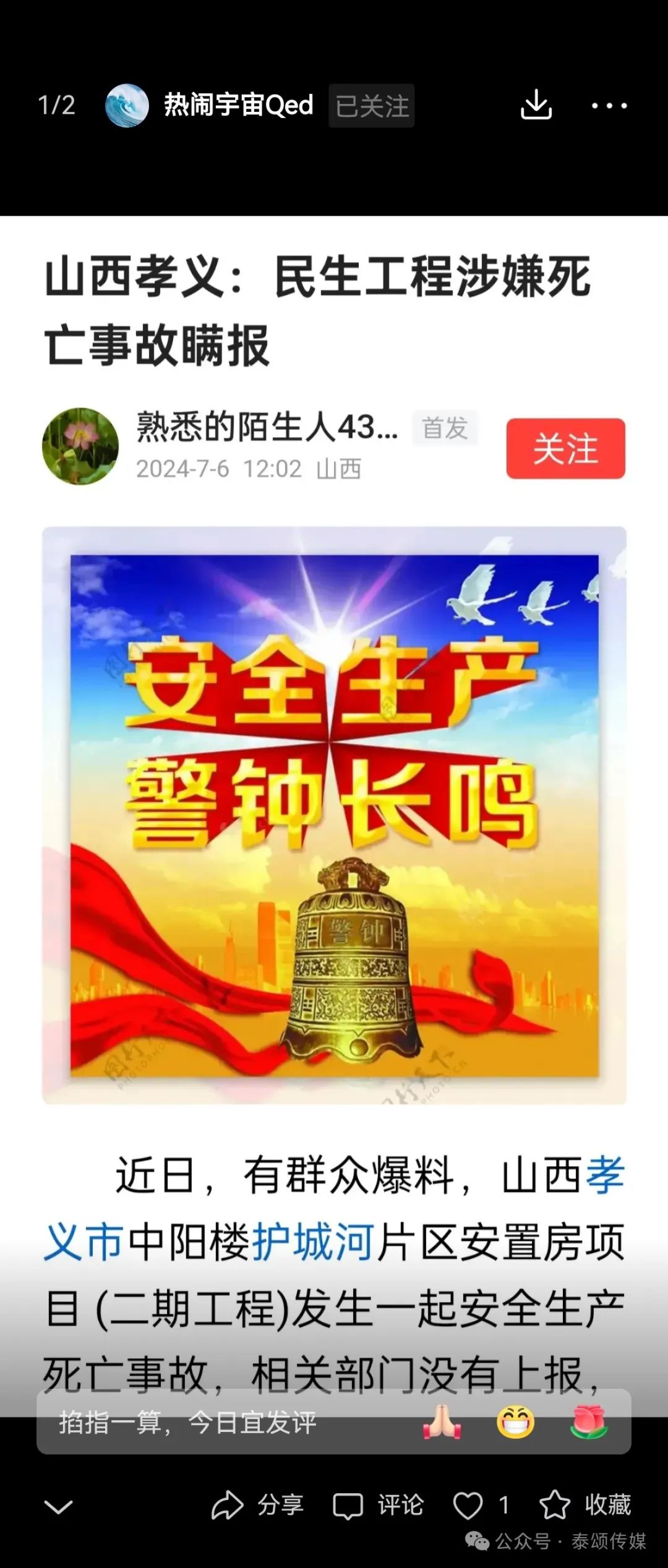
Task: Tap the 已关注 follow status button
Action: click(372, 106)
